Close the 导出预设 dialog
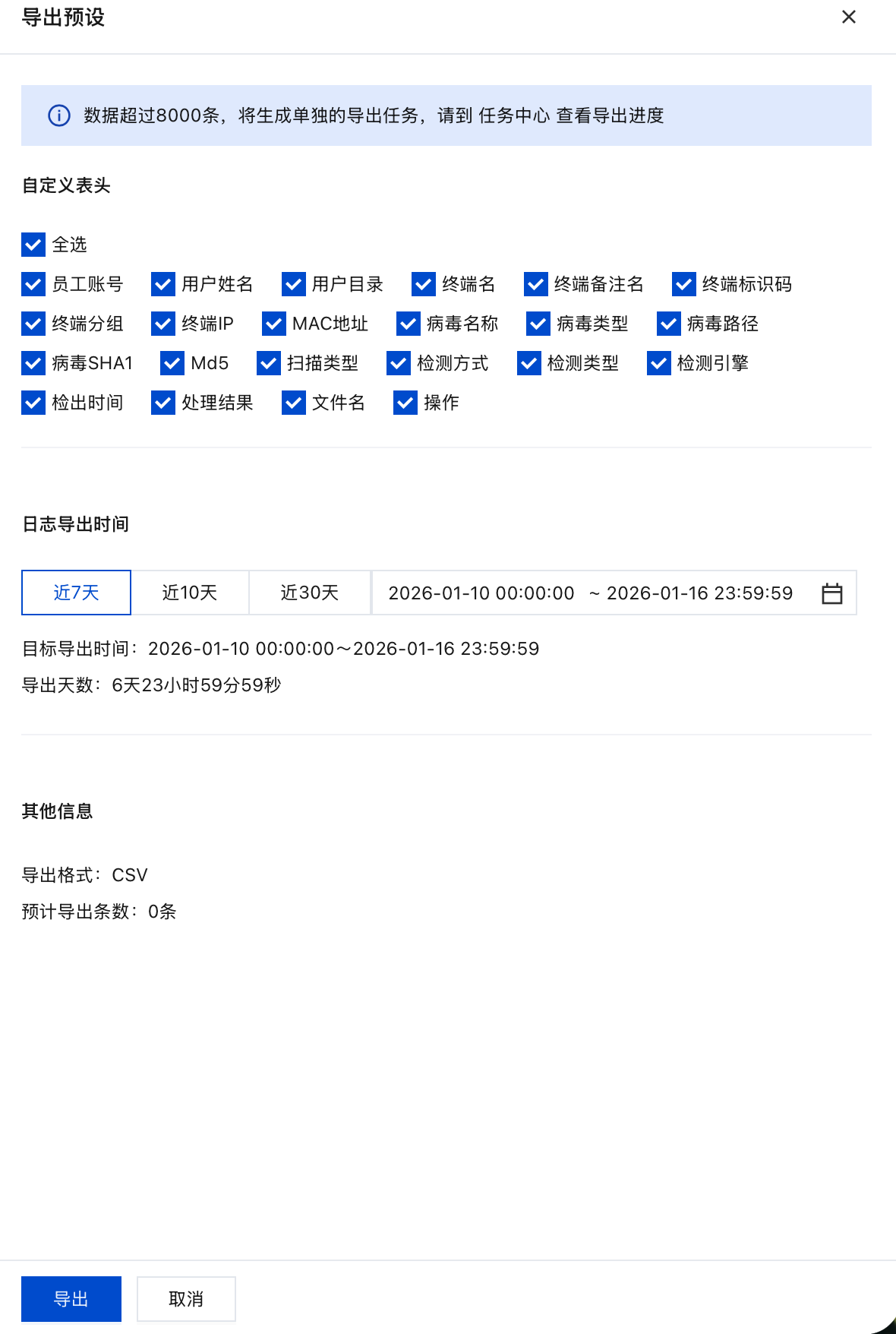This screenshot has width=896, height=1334. 848,17
